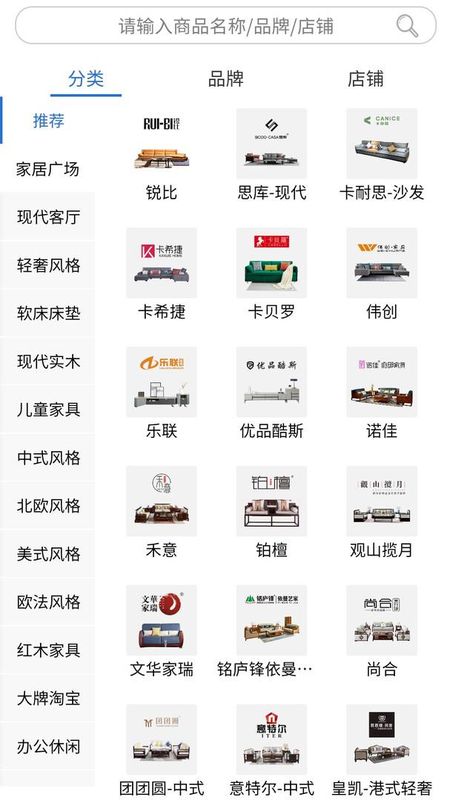Select the 家居广场 category
This screenshot has height=800, width=450.
pos(47,169)
